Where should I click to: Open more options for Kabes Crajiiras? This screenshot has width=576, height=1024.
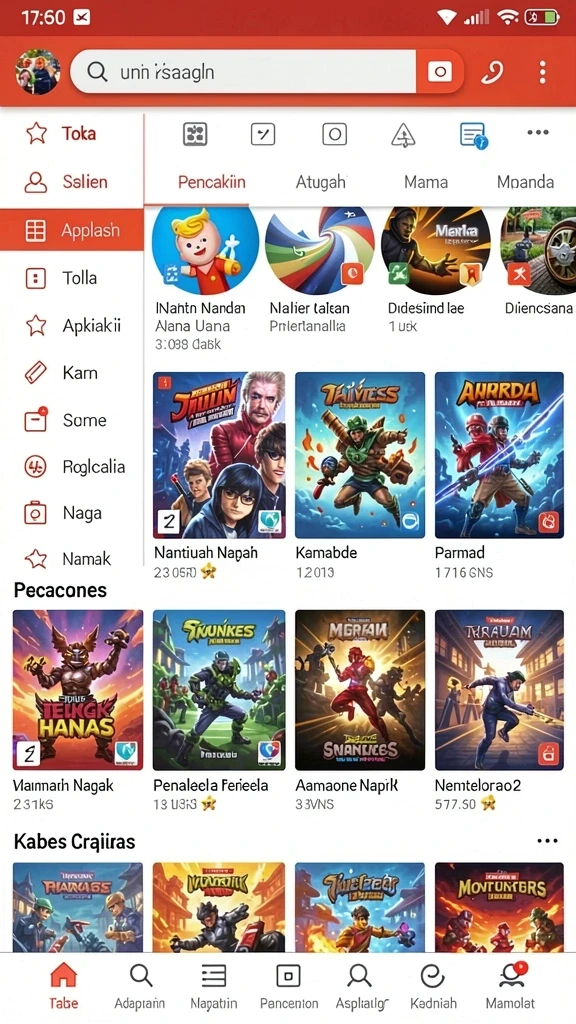tap(547, 841)
